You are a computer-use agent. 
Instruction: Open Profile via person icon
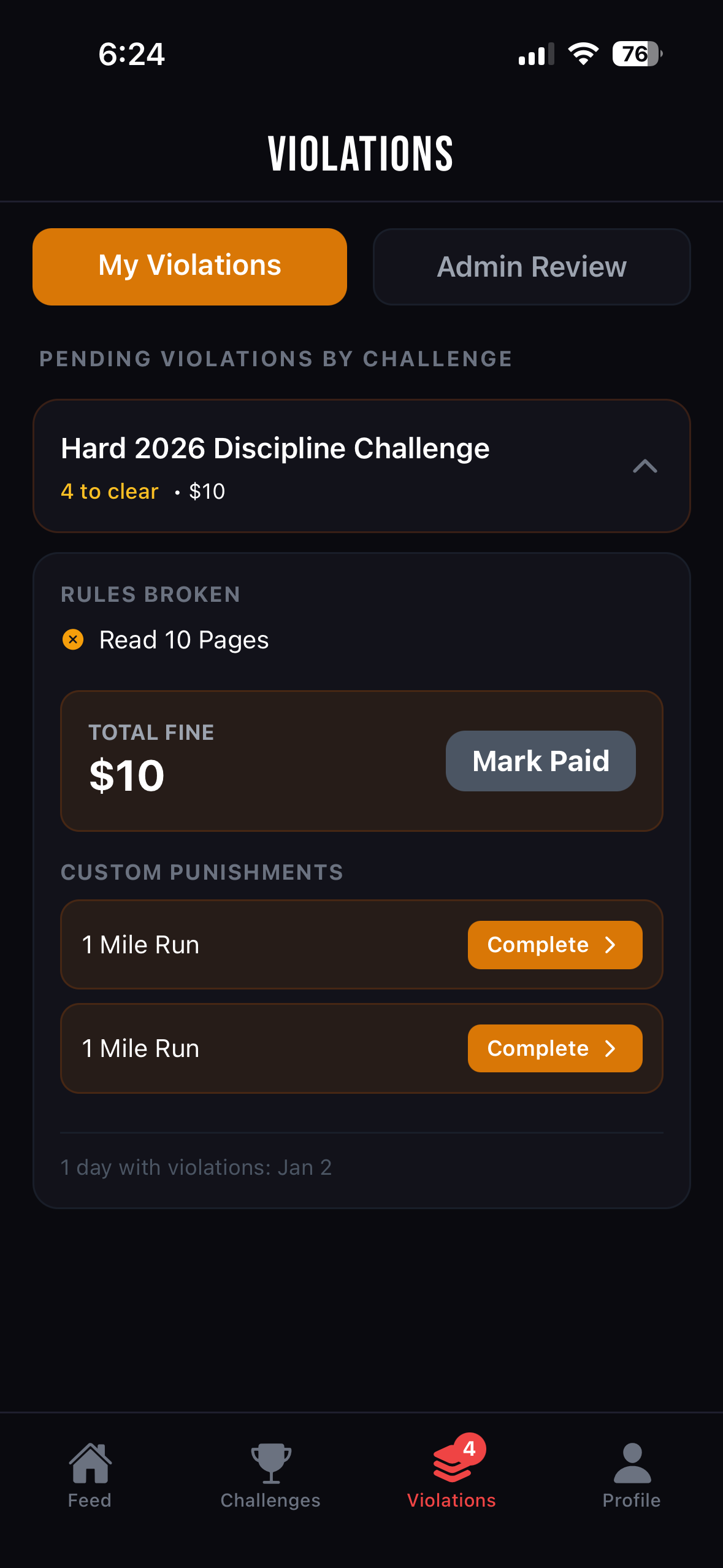632,1462
